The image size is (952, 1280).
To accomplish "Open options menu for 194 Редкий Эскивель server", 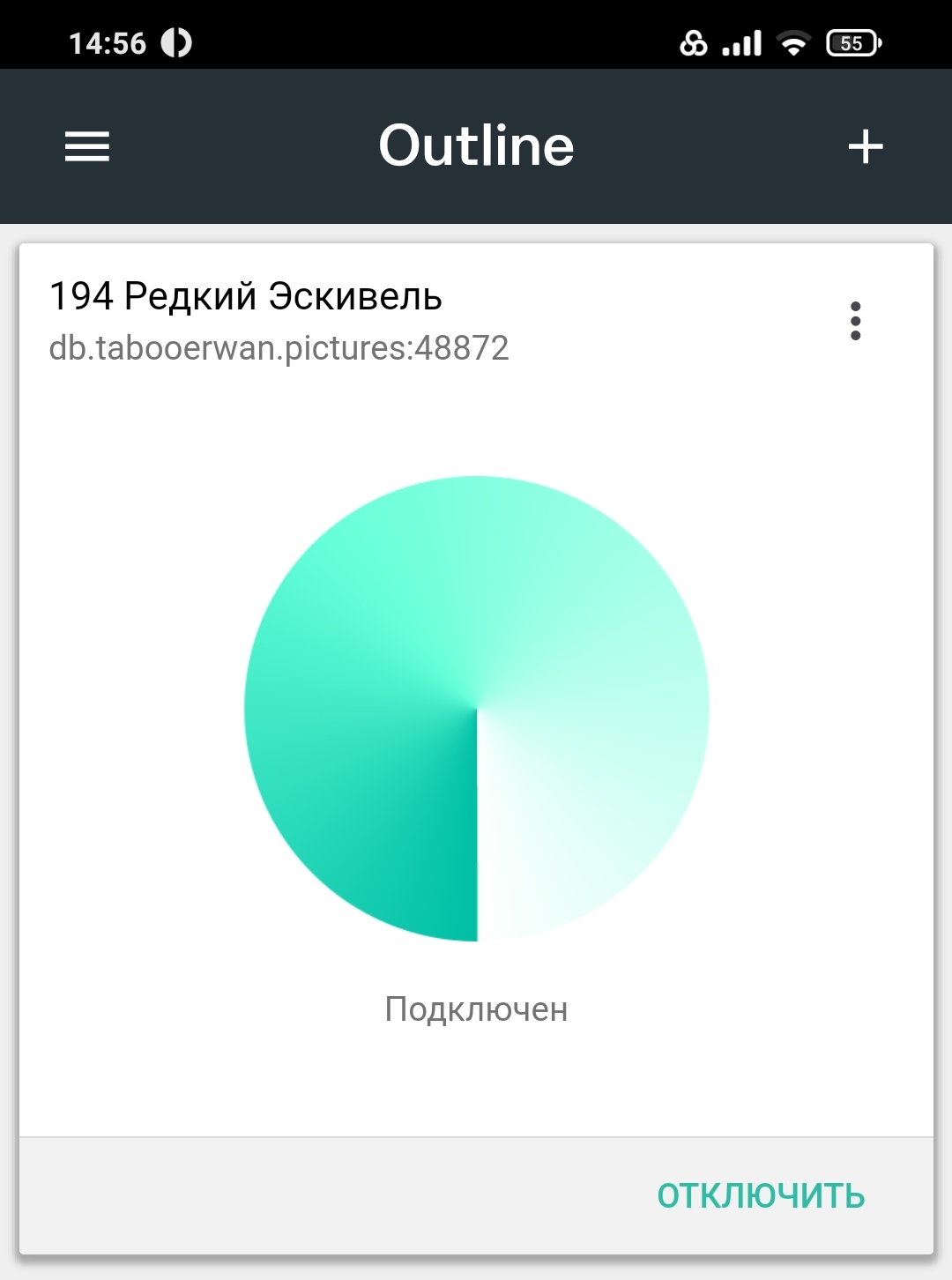I will point(855,321).
